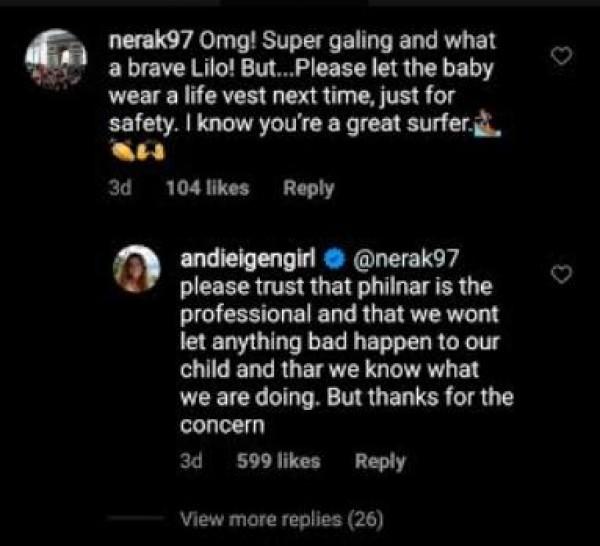Reply to andieigengirl's comment
Image resolution: width=600 pixels, height=546 pixels.
pos(381,461)
